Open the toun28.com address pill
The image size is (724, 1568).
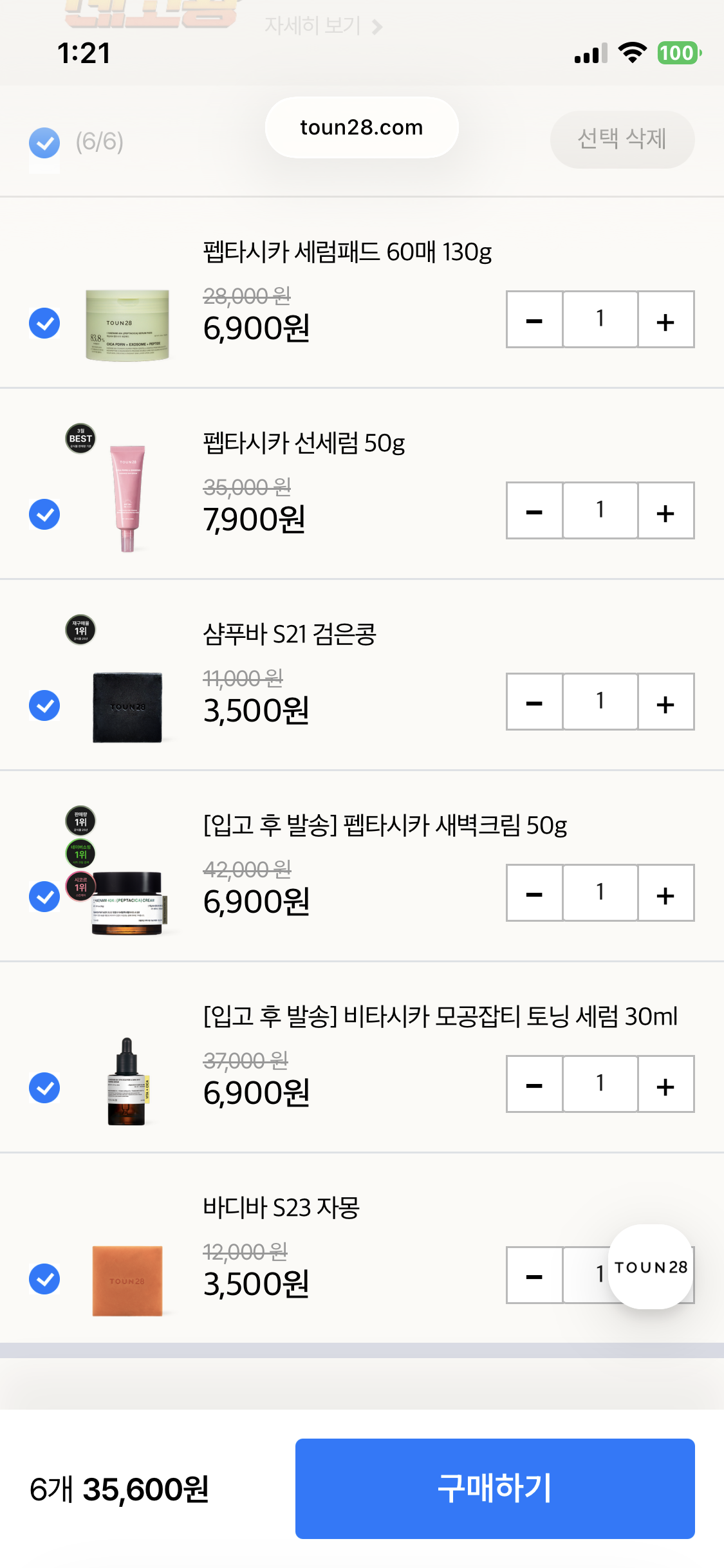(362, 127)
